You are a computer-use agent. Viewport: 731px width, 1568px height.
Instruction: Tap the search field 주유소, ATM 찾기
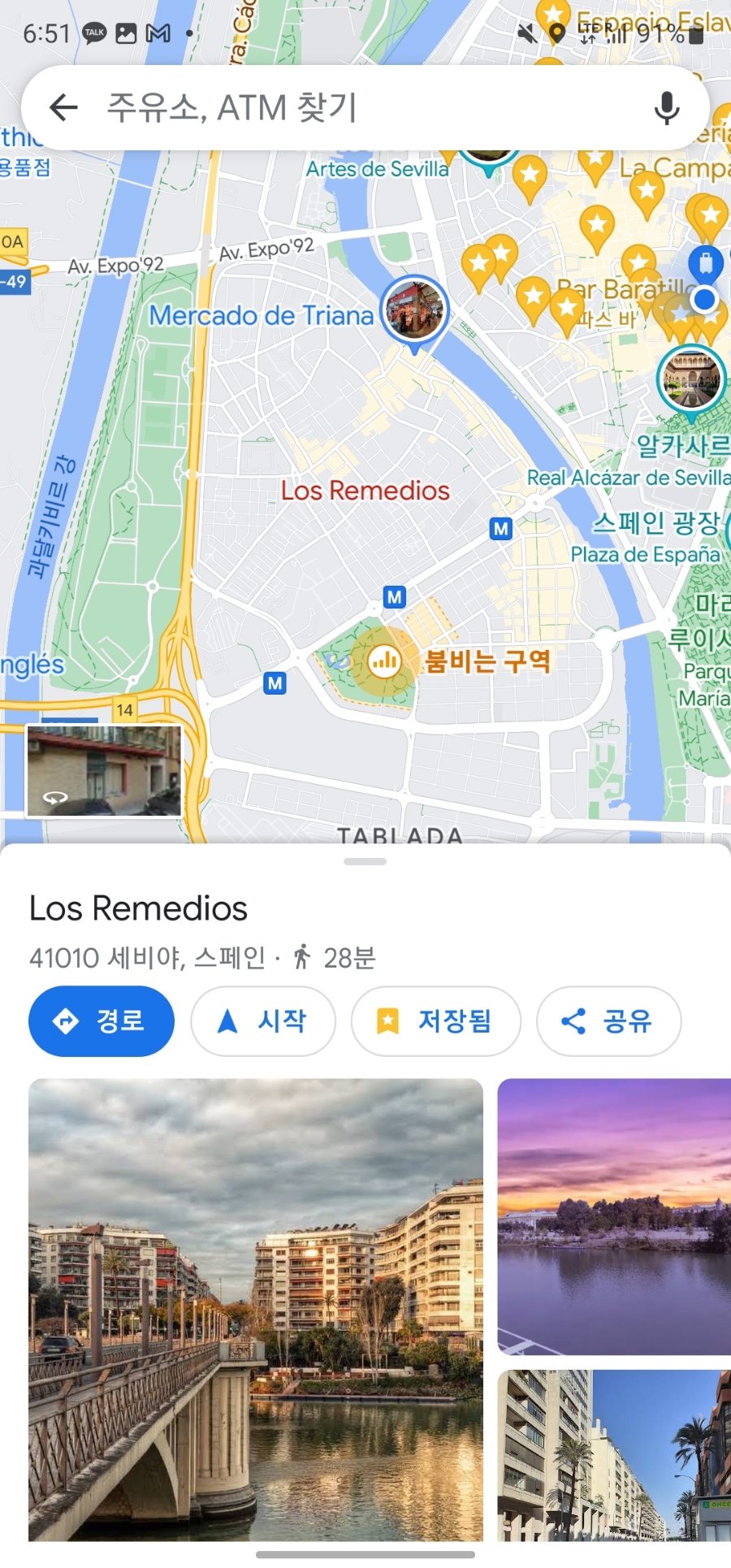point(357,107)
